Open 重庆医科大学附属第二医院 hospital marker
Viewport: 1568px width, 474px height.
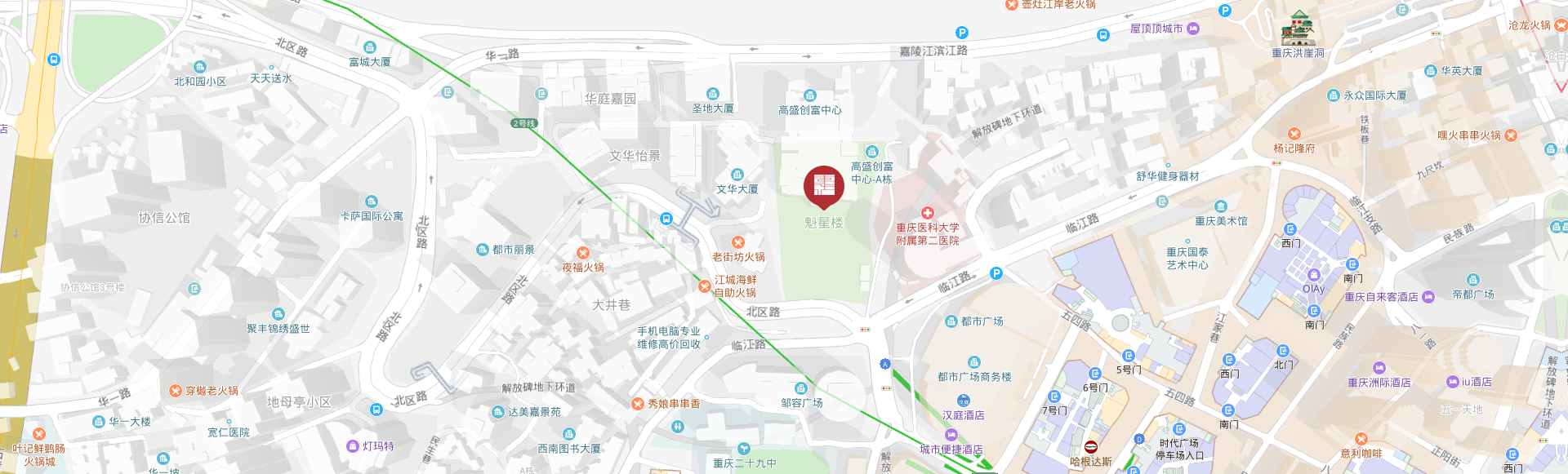pos(927,214)
